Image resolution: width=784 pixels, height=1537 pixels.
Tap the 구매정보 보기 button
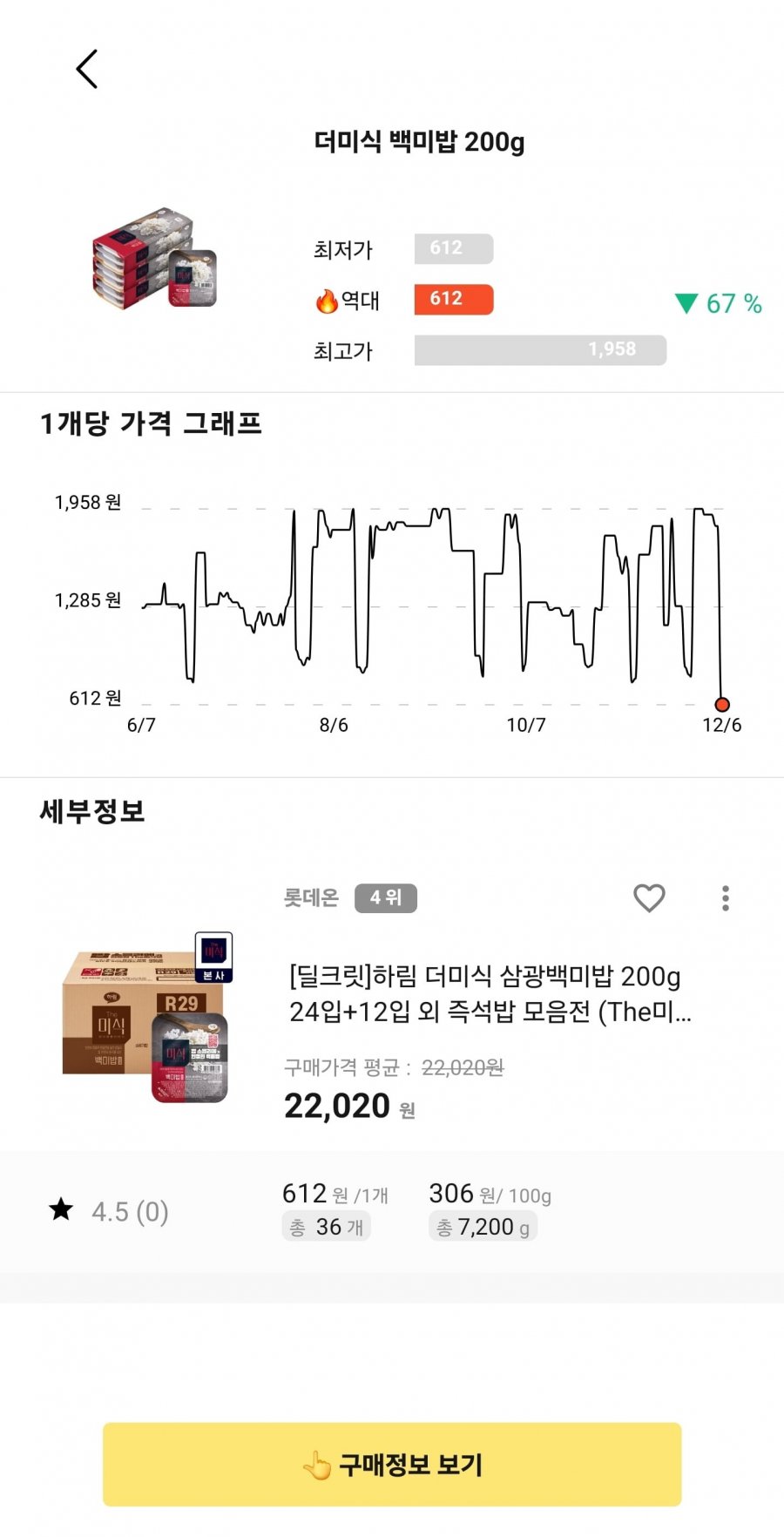click(392, 1465)
